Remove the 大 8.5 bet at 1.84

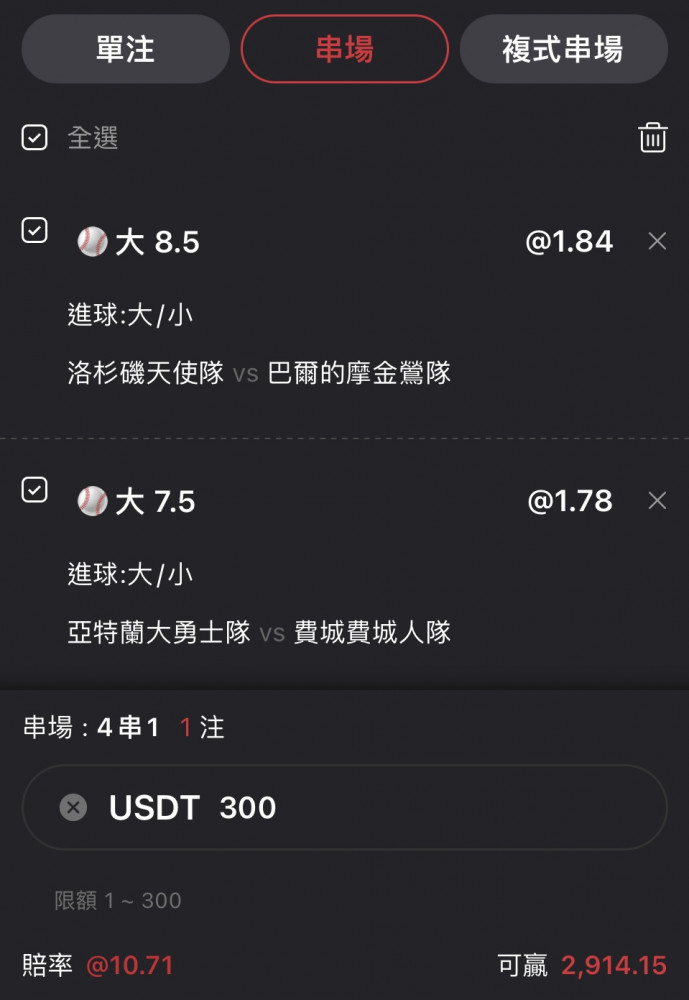(657, 241)
